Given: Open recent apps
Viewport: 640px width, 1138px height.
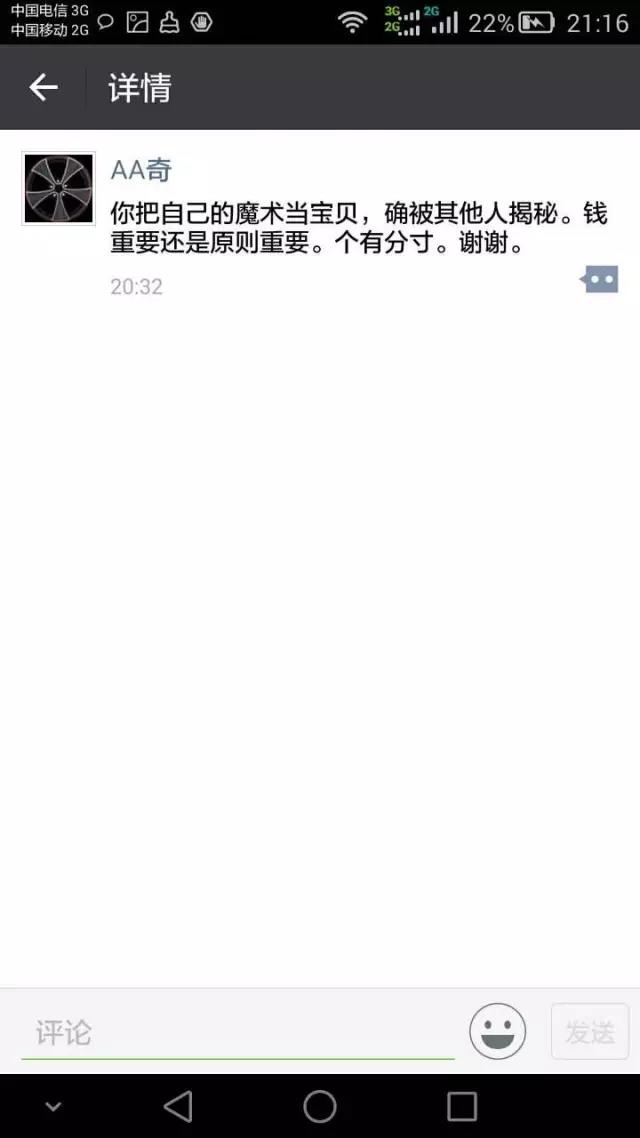Looking at the screenshot, I should [462, 1106].
